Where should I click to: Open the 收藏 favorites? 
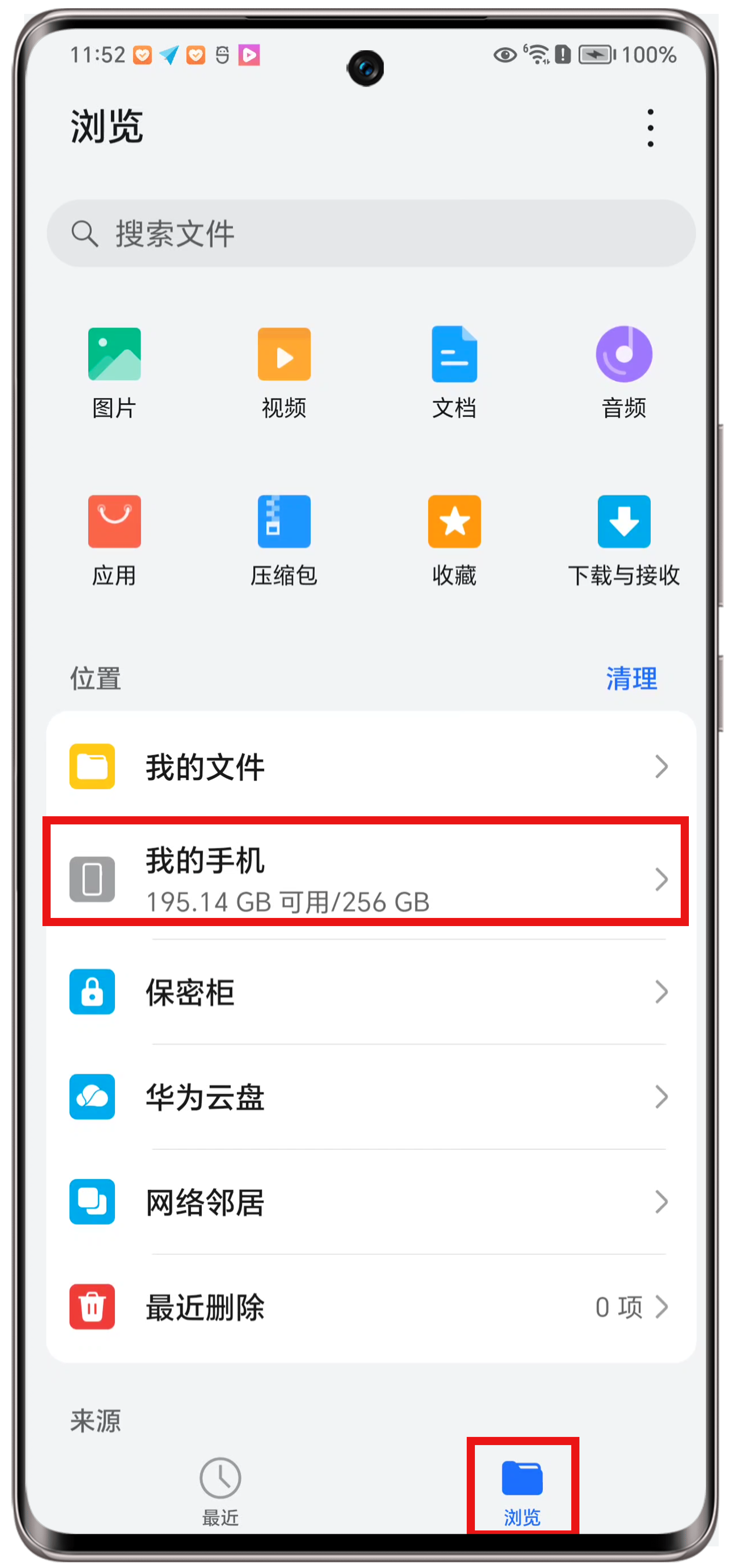click(454, 539)
